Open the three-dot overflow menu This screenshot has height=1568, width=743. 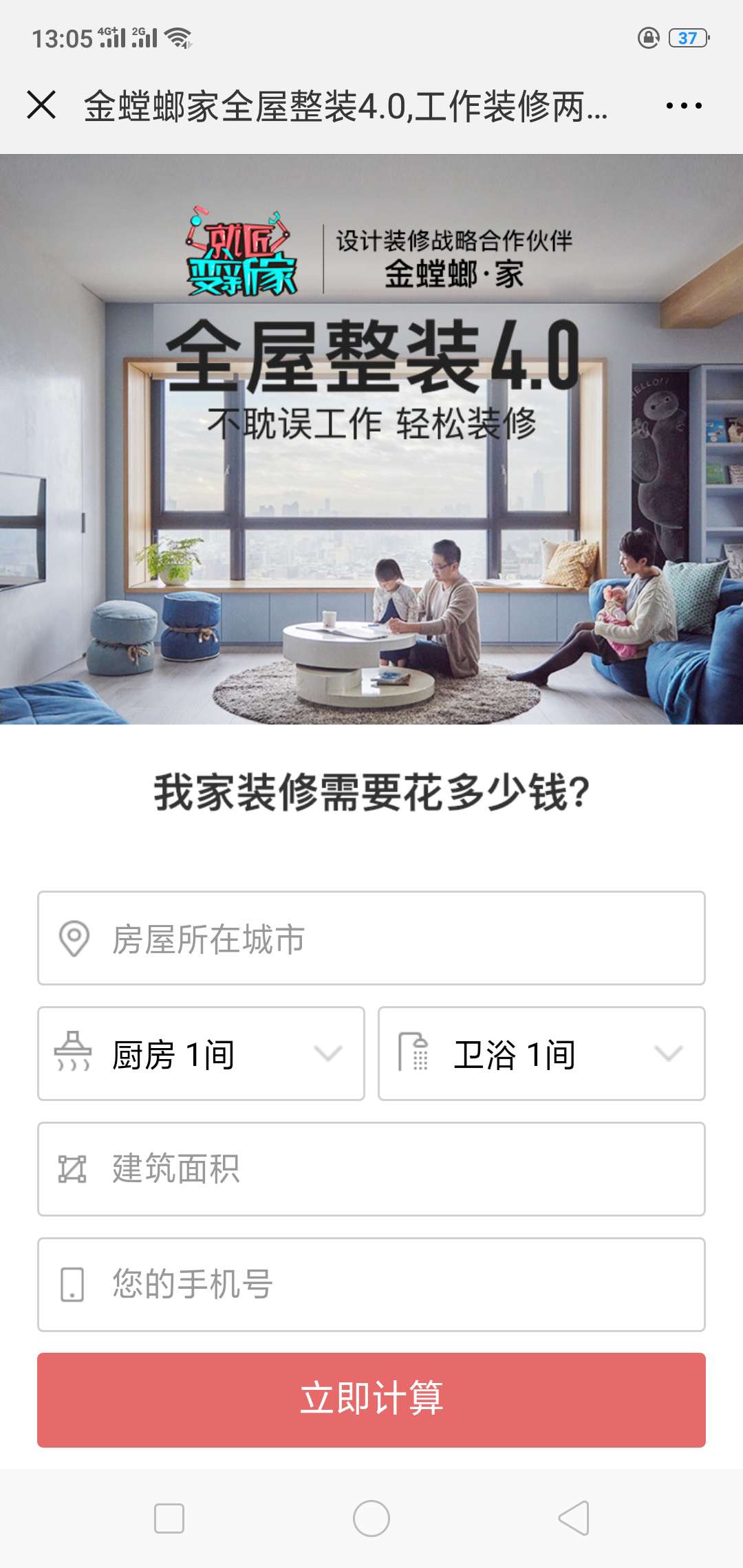[684, 106]
